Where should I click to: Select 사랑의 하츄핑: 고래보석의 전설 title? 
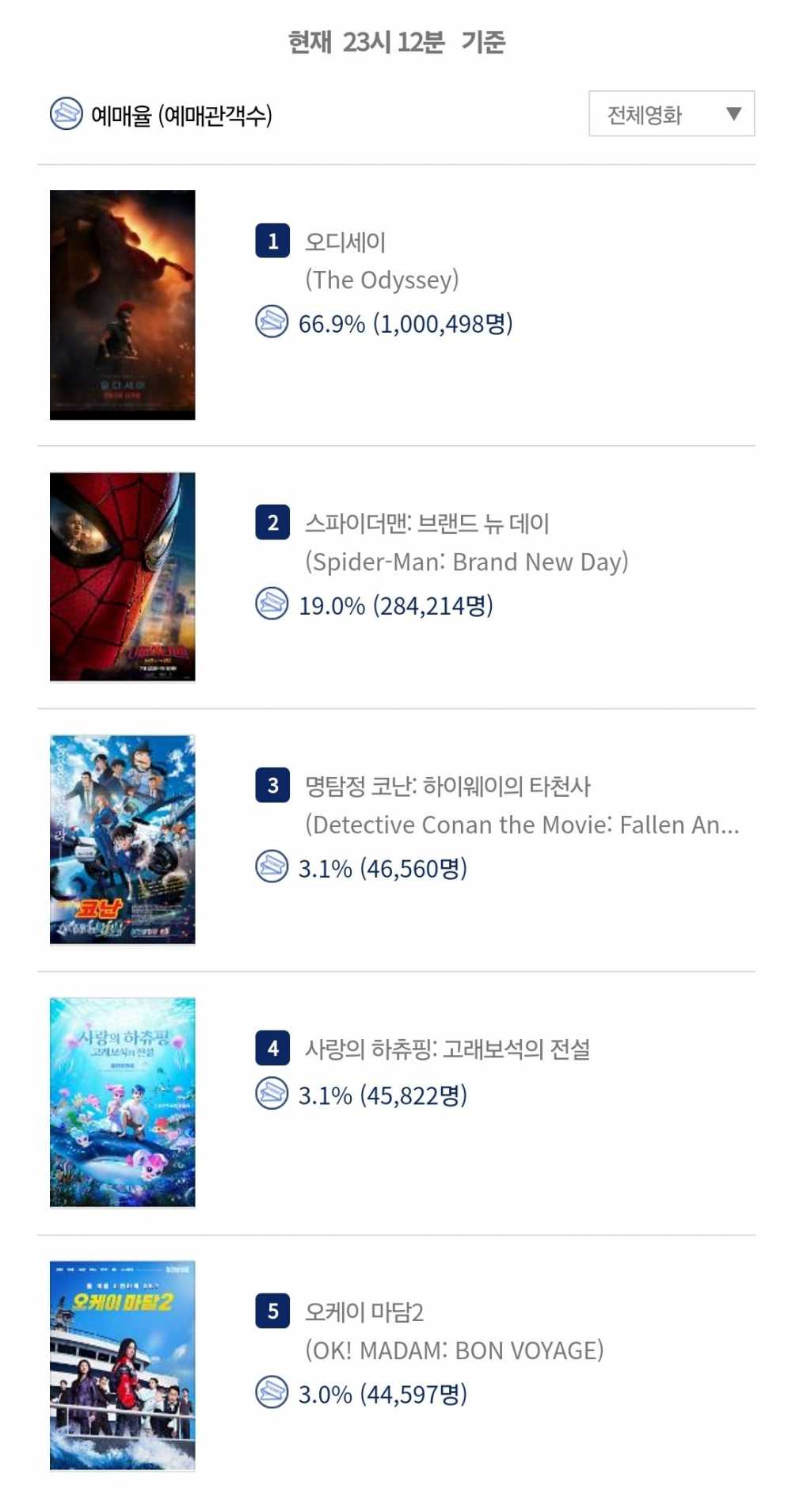[x=447, y=1049]
